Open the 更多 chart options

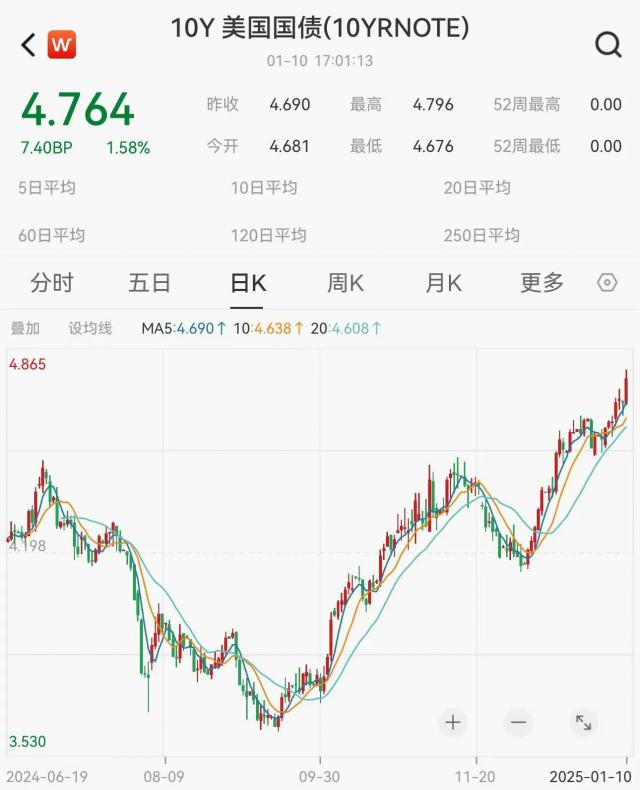[x=542, y=283]
